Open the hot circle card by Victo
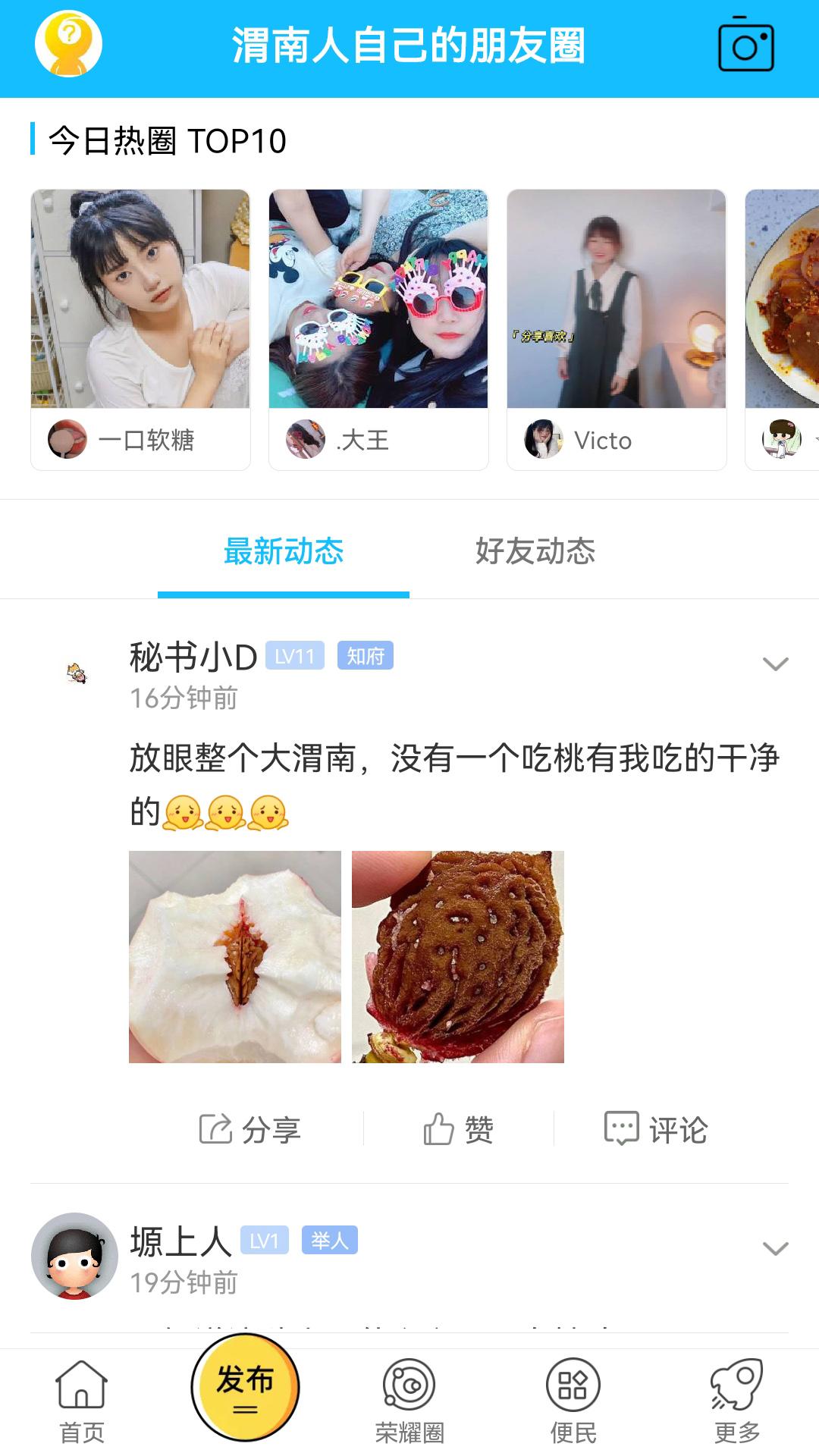 (617, 329)
